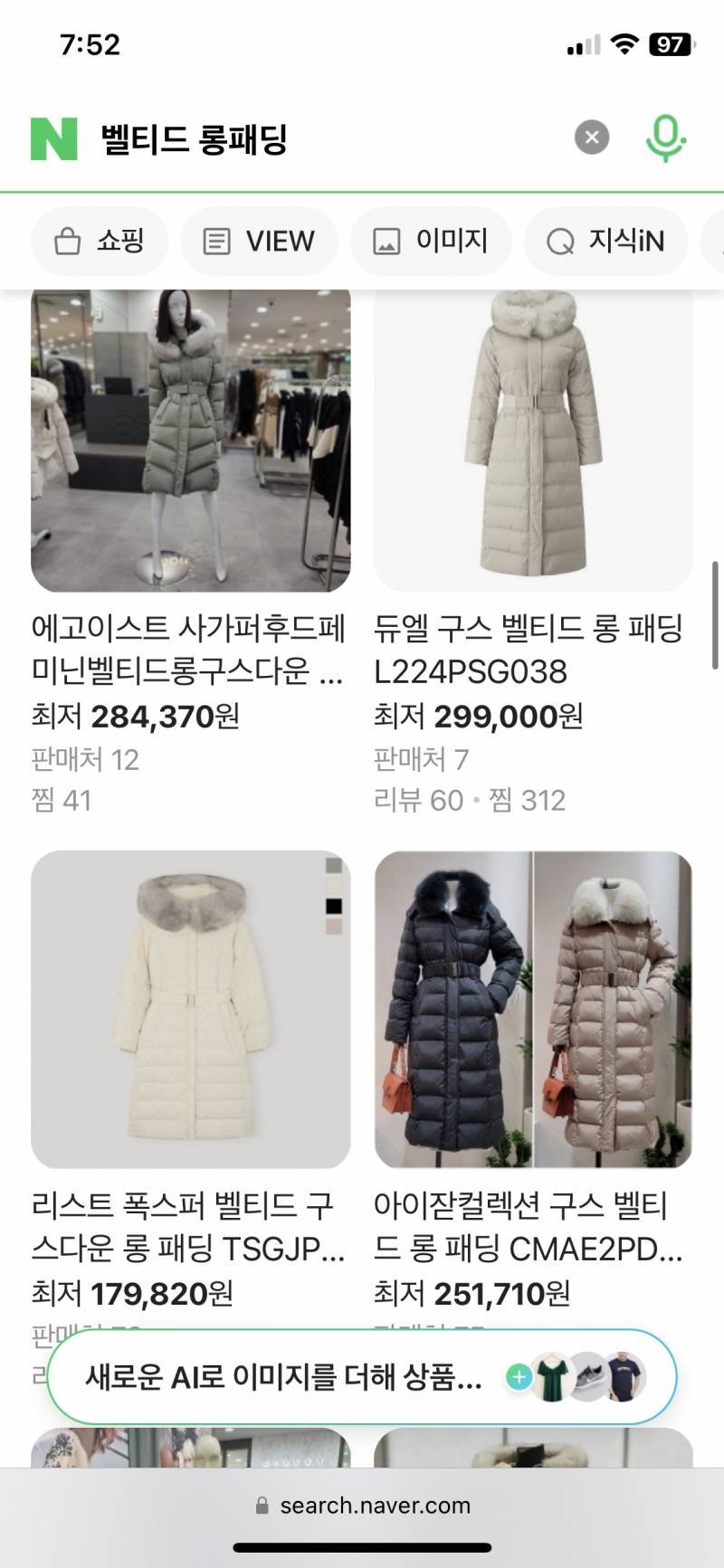The width and height of the screenshot is (724, 1568).
Task: Tap the image icon on the 이미지 tab
Action: [x=387, y=241]
